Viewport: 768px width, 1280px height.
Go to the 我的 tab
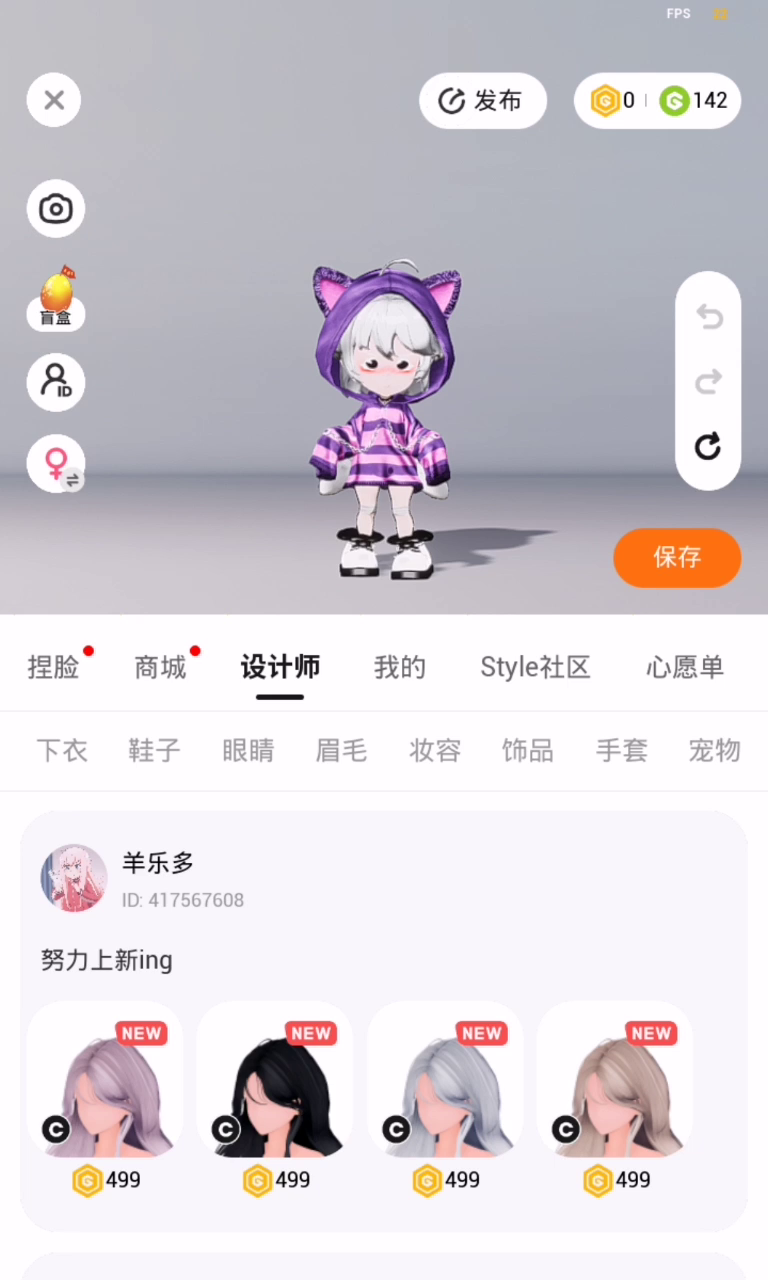point(400,667)
